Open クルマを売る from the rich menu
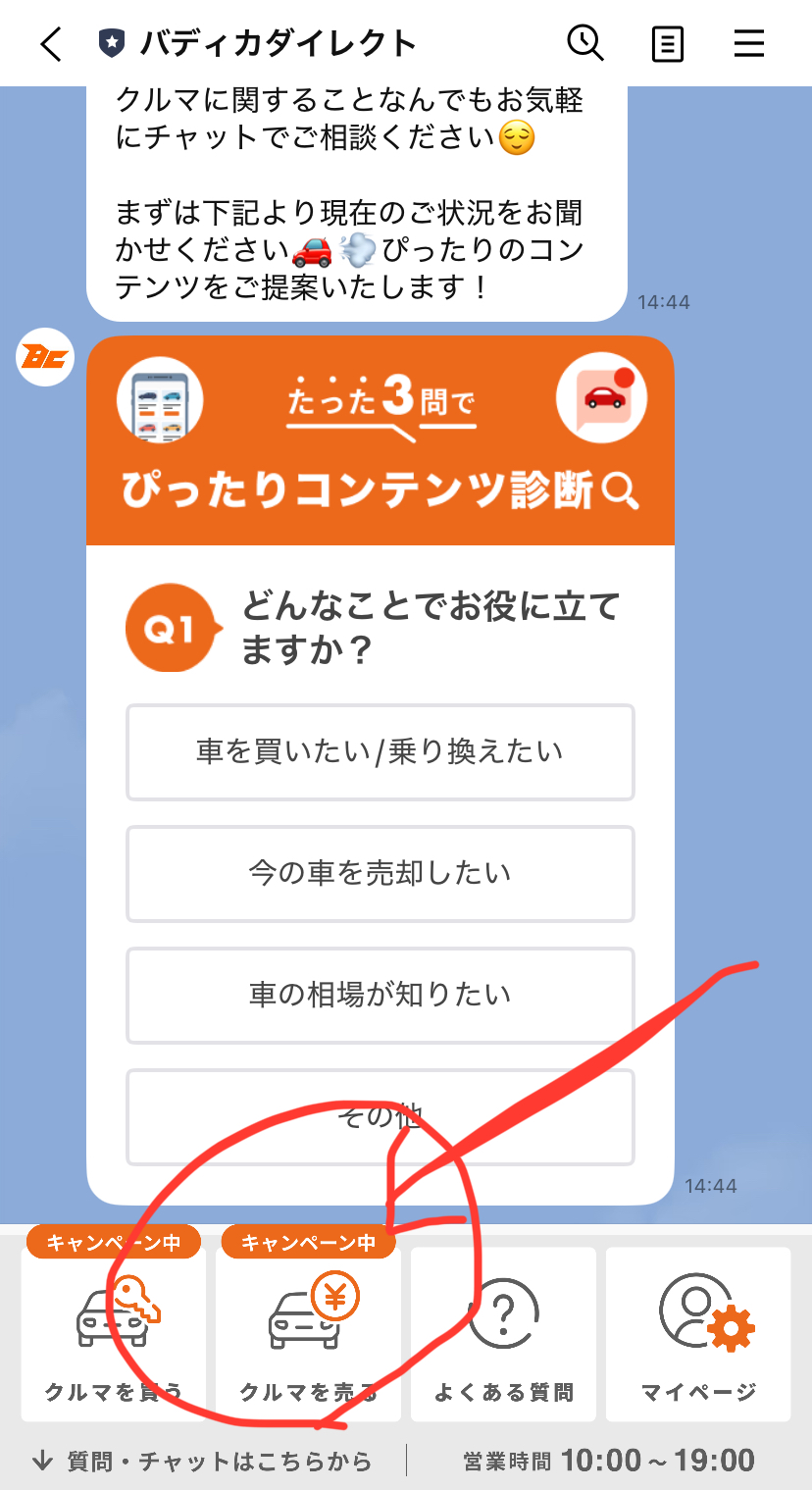This screenshot has width=812, height=1490. [x=308, y=1334]
